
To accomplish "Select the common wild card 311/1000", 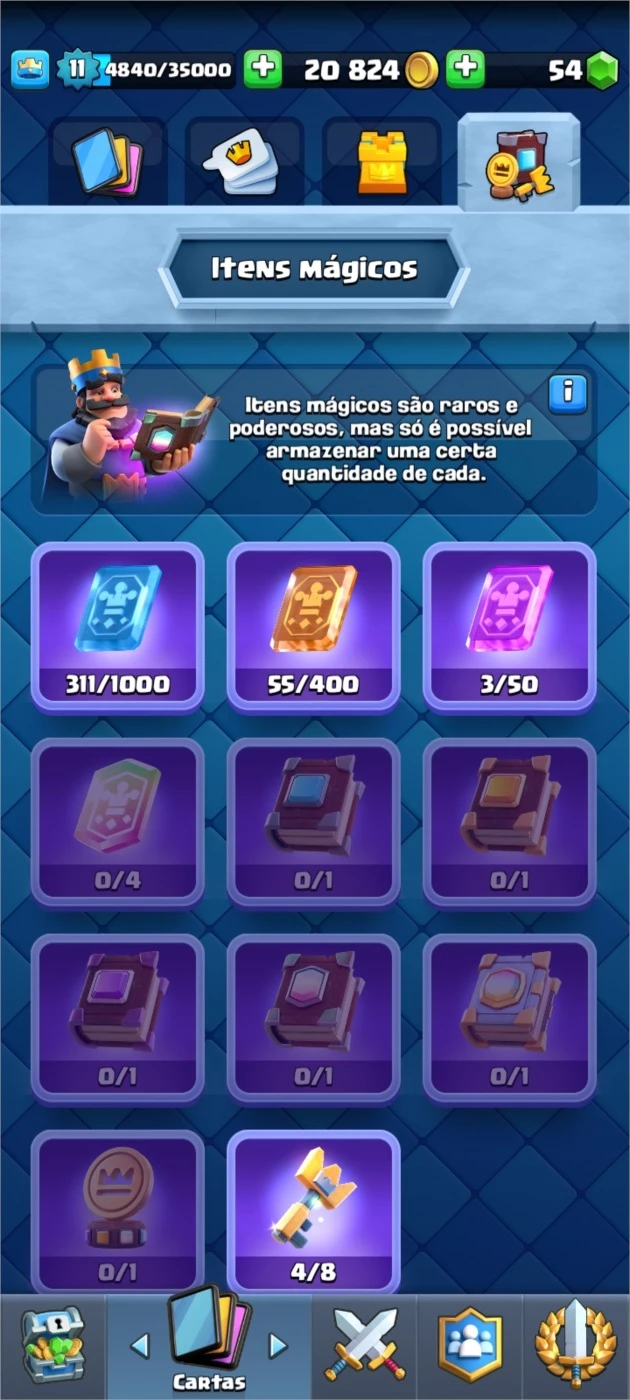I will click(x=118, y=627).
